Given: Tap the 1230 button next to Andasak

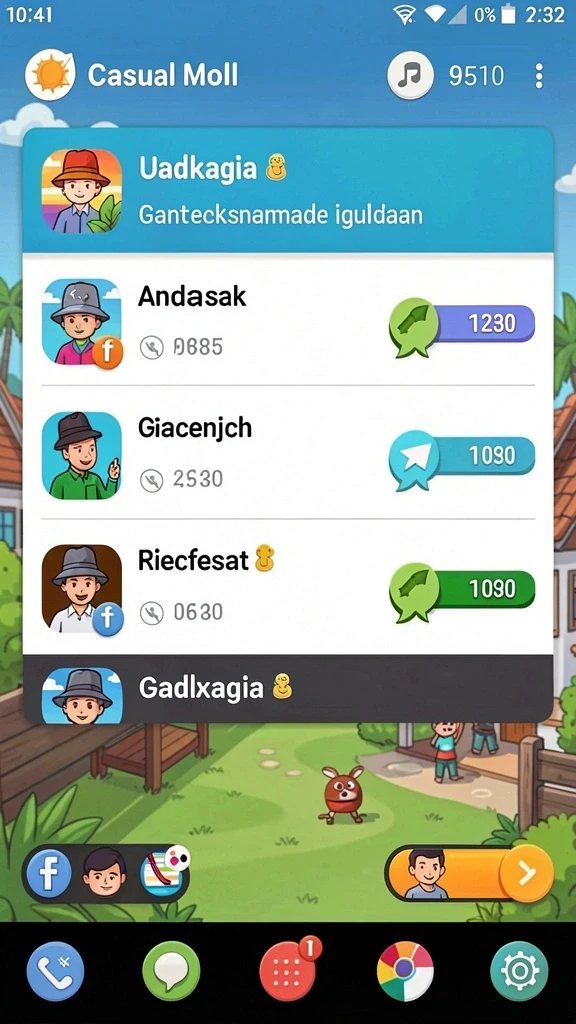Looking at the screenshot, I should point(462,324).
